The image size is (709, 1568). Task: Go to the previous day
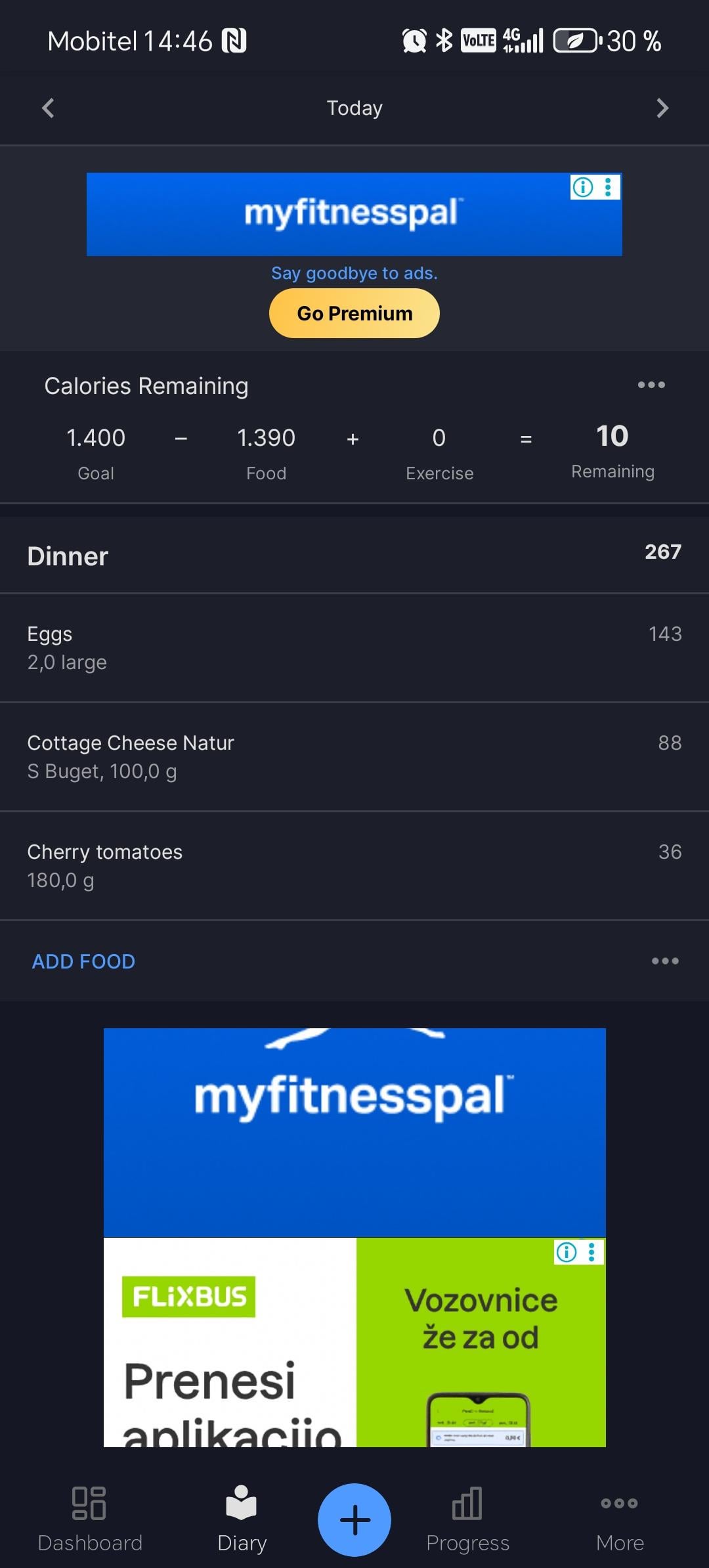[x=48, y=108]
